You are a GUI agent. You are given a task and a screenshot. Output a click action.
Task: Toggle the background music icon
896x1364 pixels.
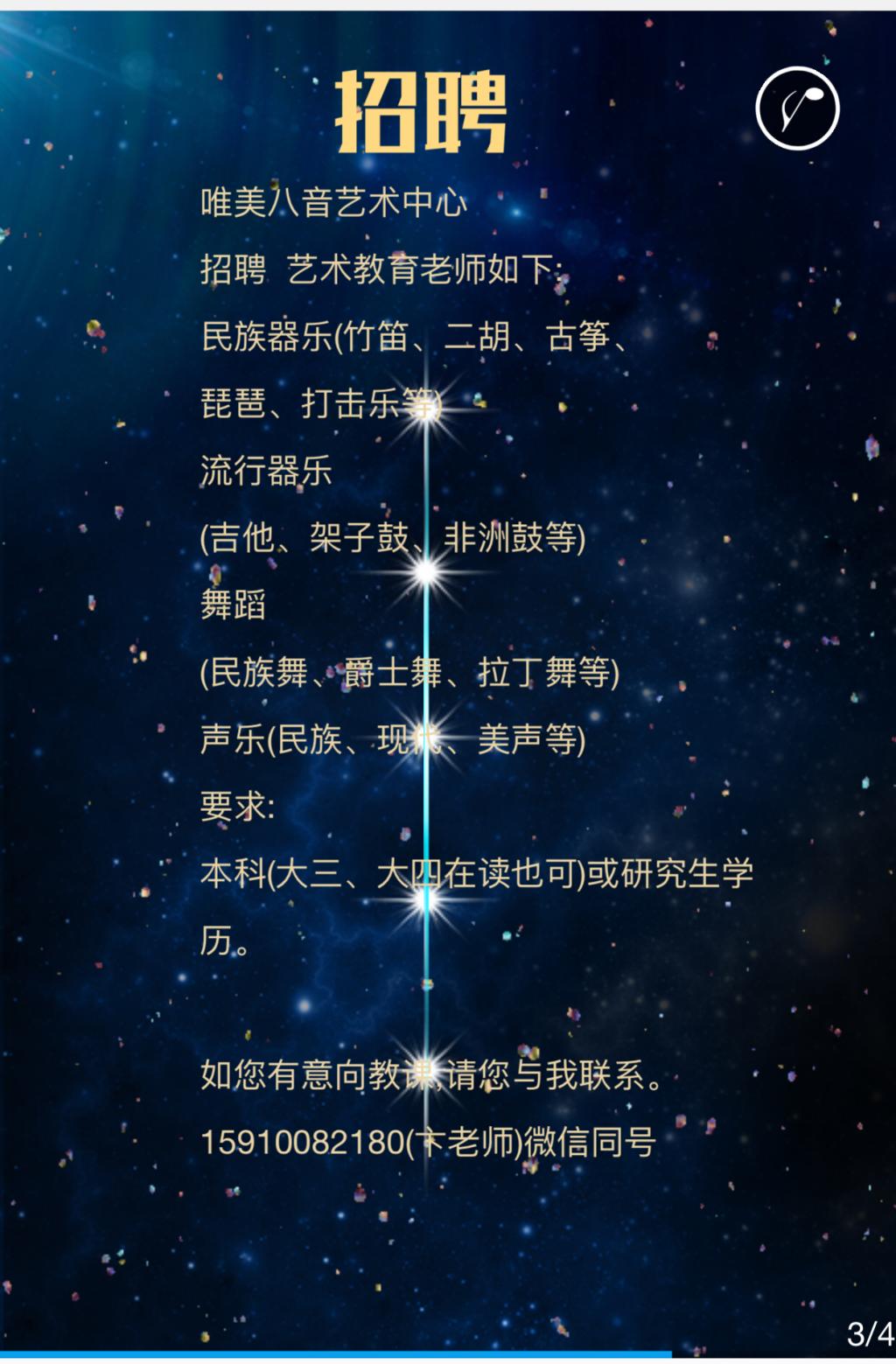pos(797,108)
